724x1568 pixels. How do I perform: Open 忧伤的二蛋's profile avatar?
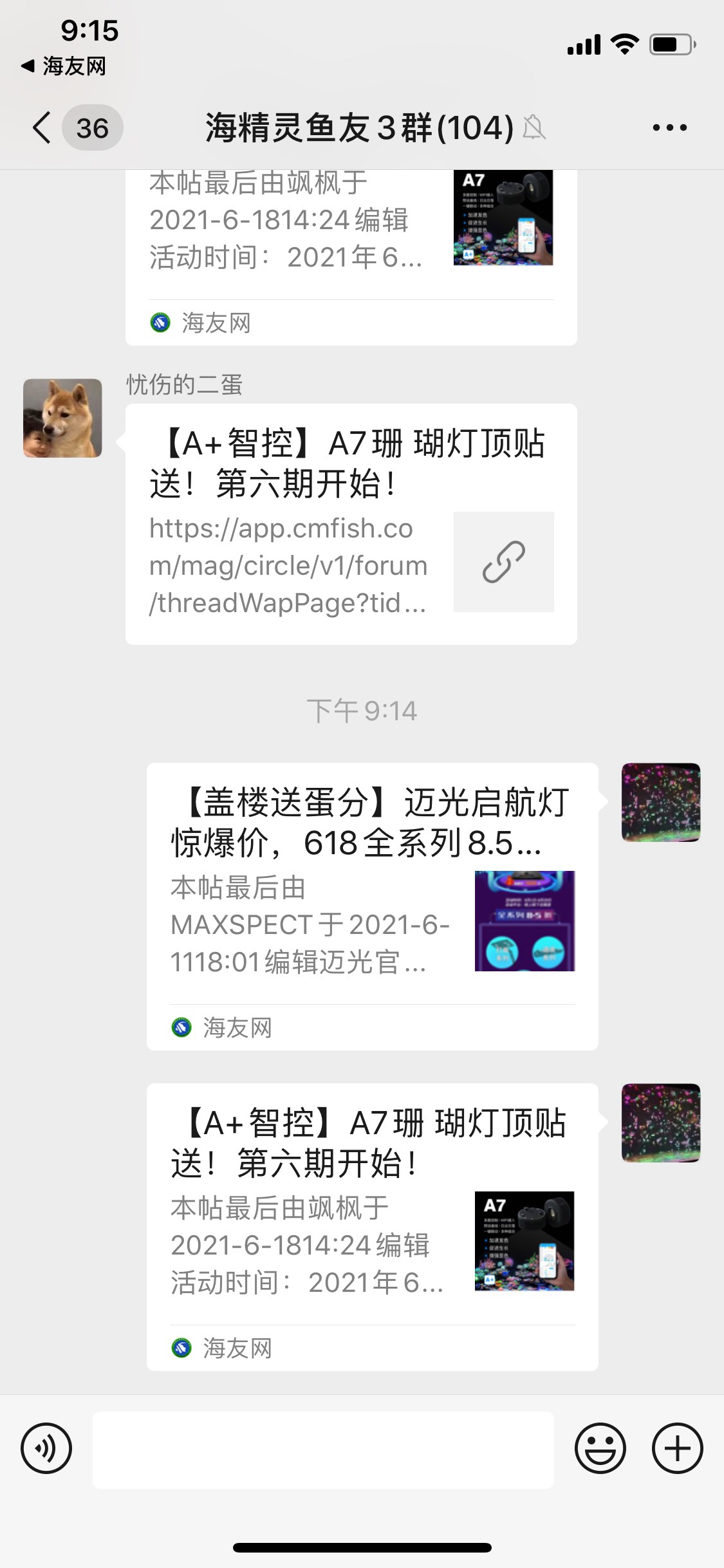click(x=62, y=418)
